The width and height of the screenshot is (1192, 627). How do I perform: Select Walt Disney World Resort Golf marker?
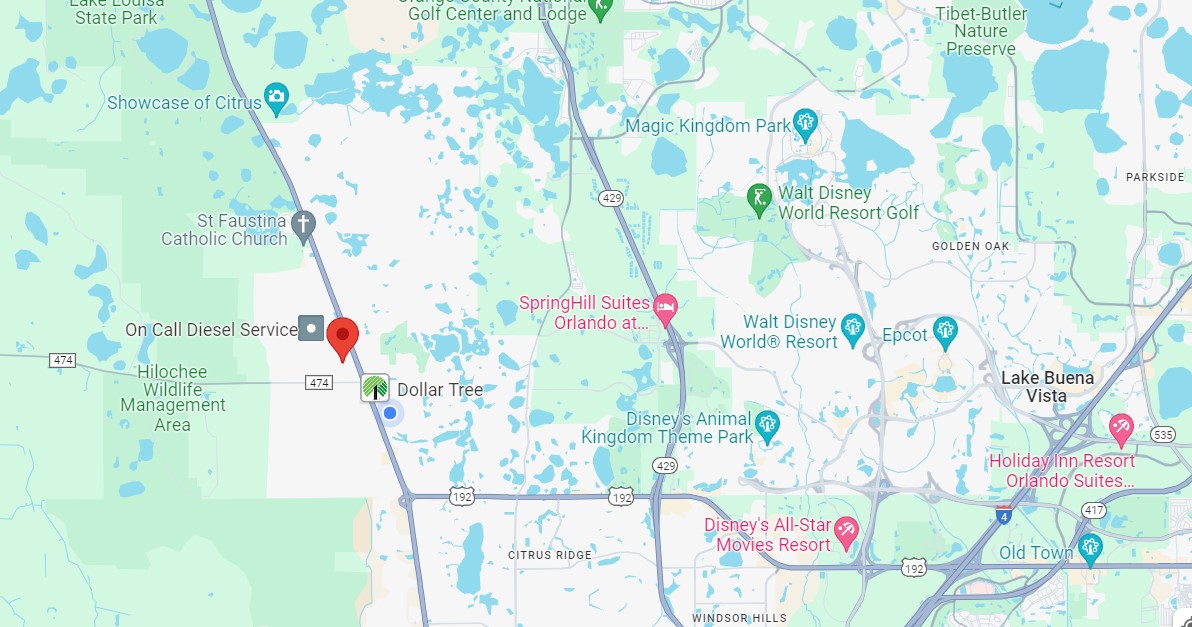(761, 200)
